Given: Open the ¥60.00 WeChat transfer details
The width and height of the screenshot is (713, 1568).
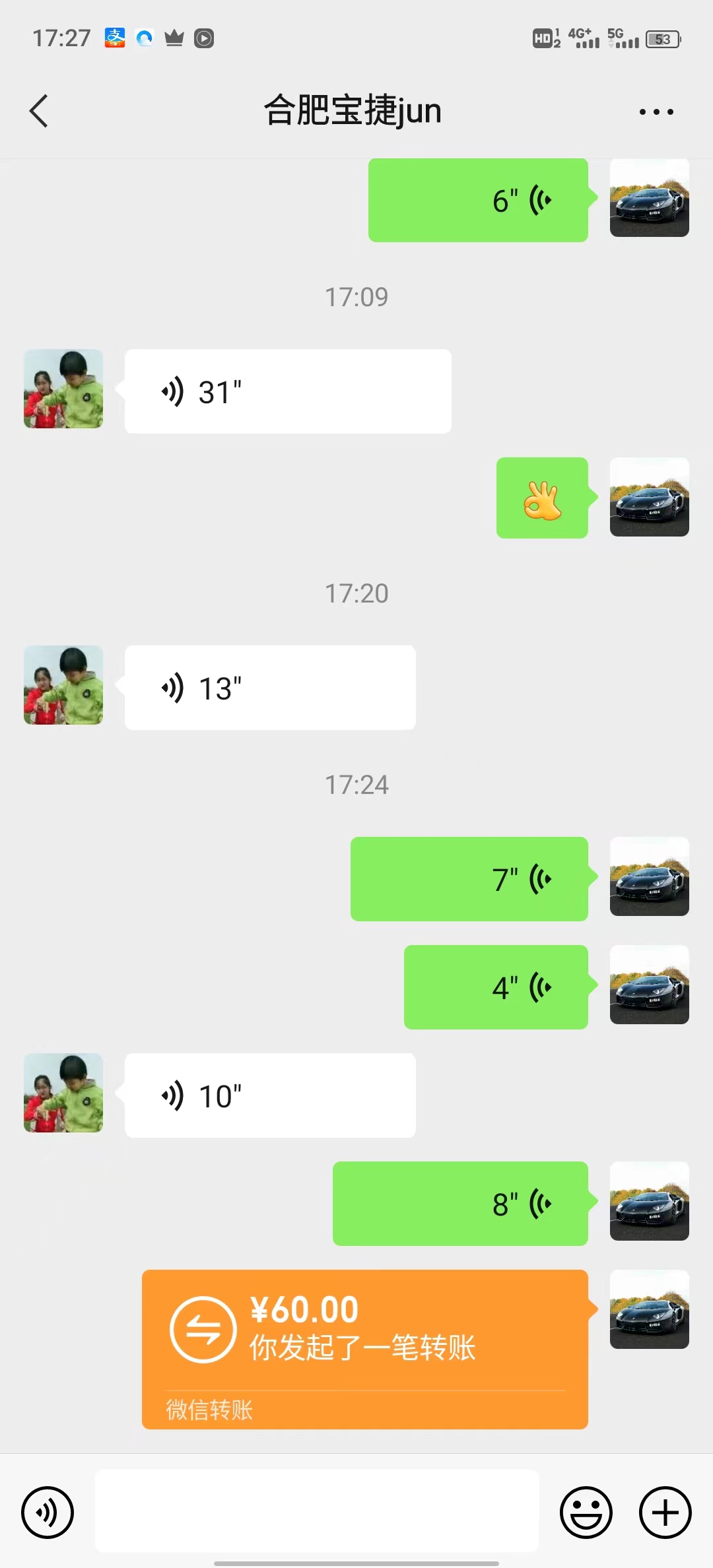Looking at the screenshot, I should point(364,1349).
